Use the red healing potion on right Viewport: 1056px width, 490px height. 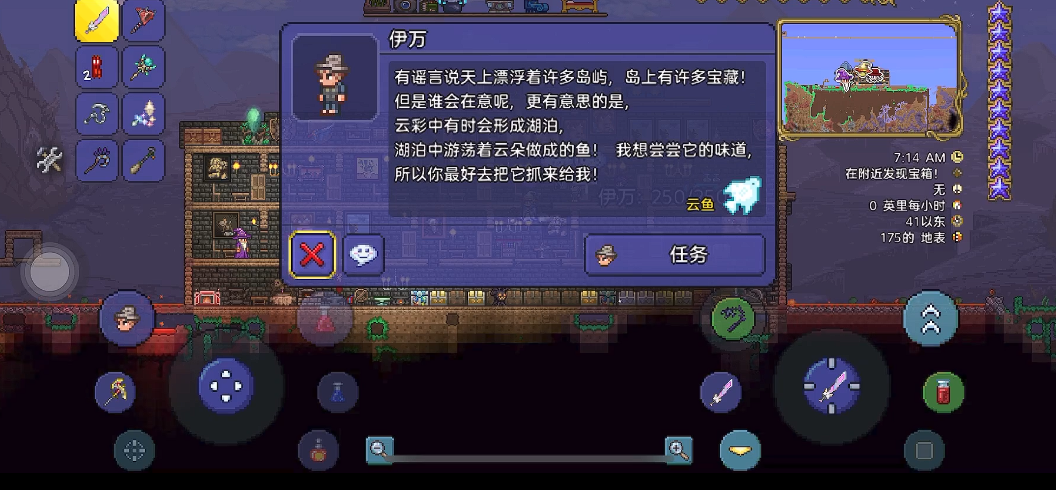[x=943, y=392]
